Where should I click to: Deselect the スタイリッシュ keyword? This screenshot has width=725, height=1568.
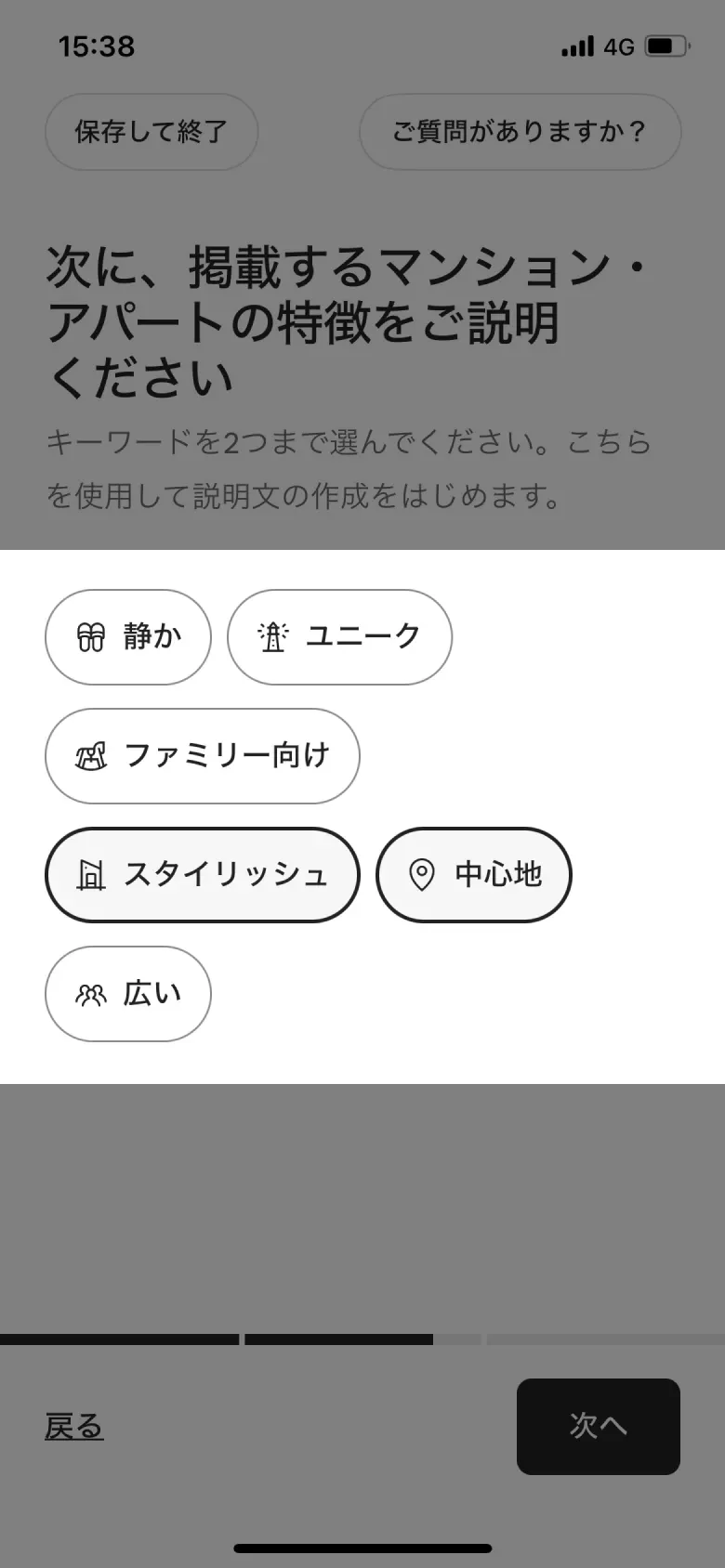(x=203, y=874)
